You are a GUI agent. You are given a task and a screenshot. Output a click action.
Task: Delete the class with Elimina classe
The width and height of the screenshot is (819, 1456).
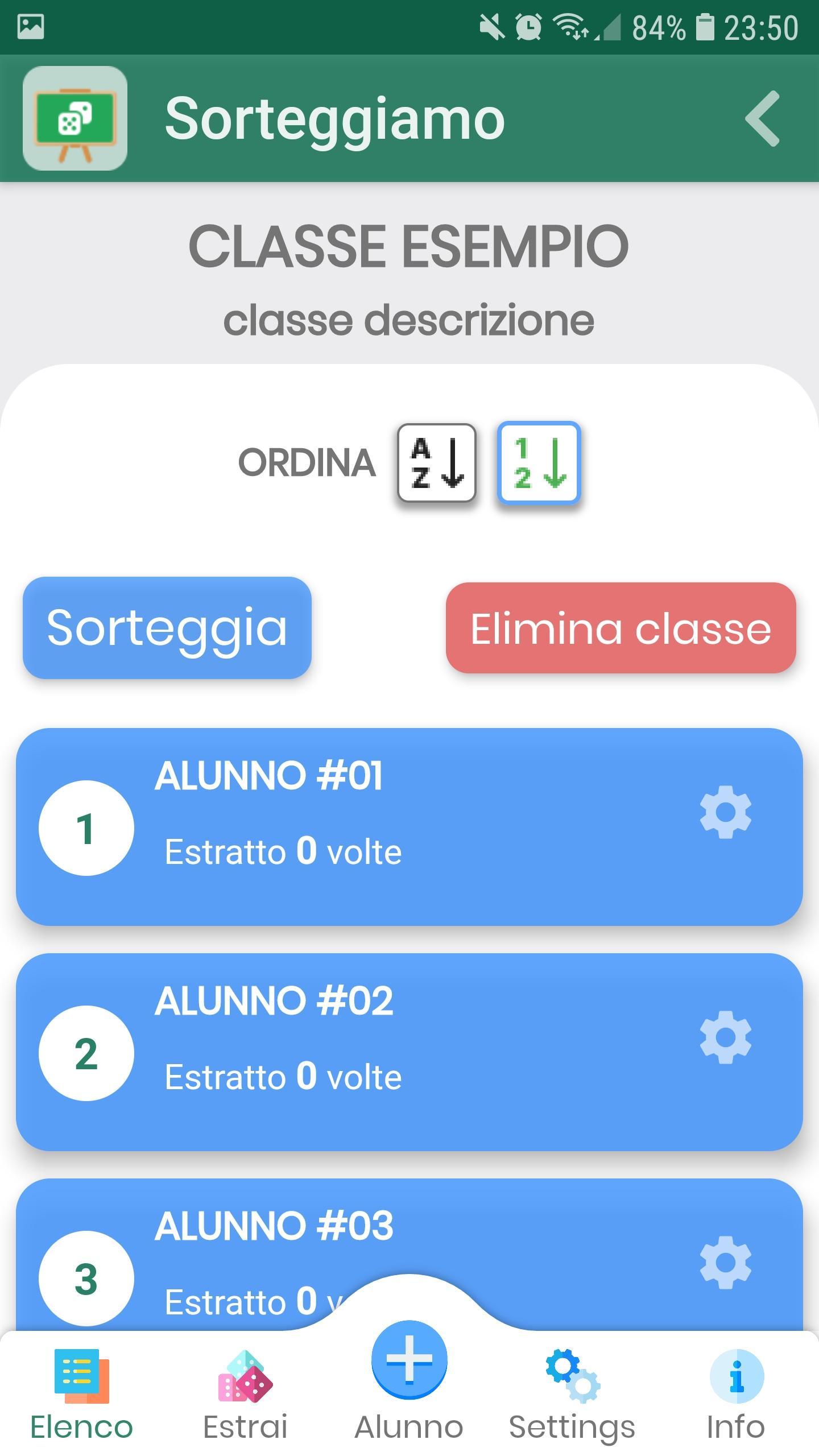621,628
